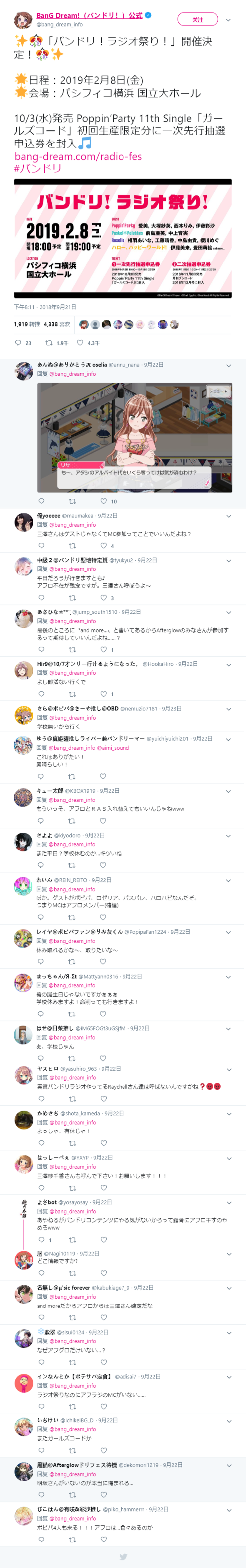This screenshot has width=246, height=1568.
Task: Open the バンドリ！ラジオ祭り event image
Action: point(123,239)
